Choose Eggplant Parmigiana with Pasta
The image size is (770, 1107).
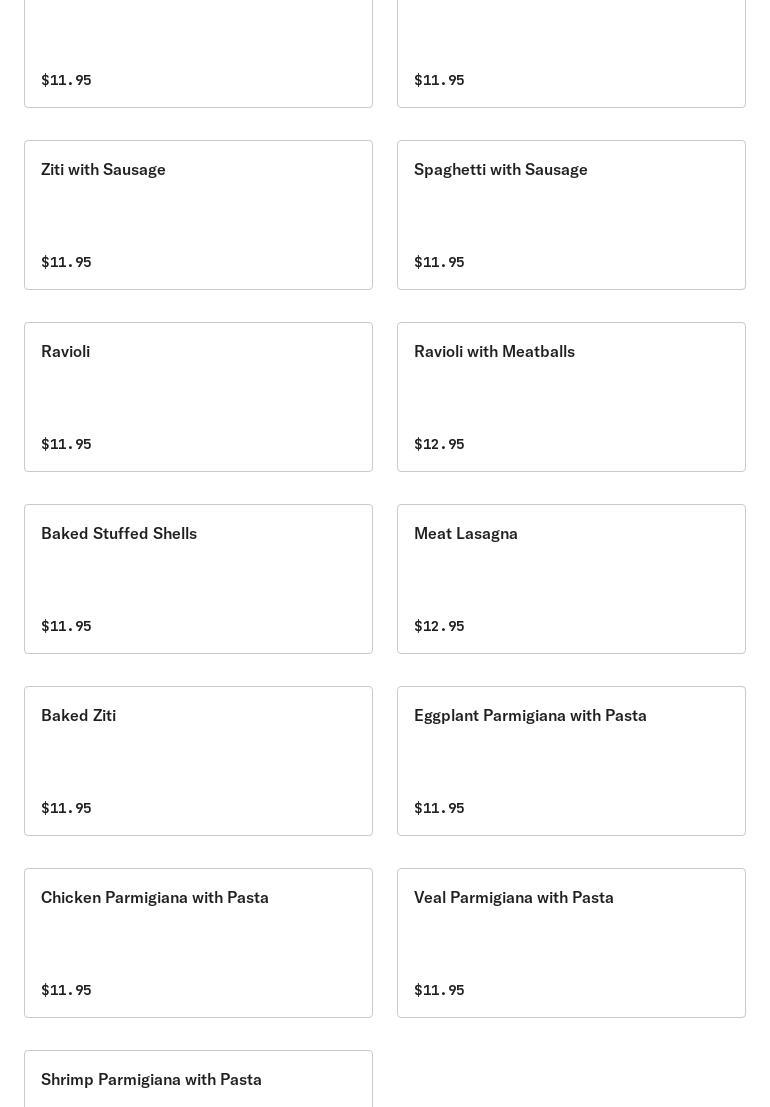[x=571, y=760]
